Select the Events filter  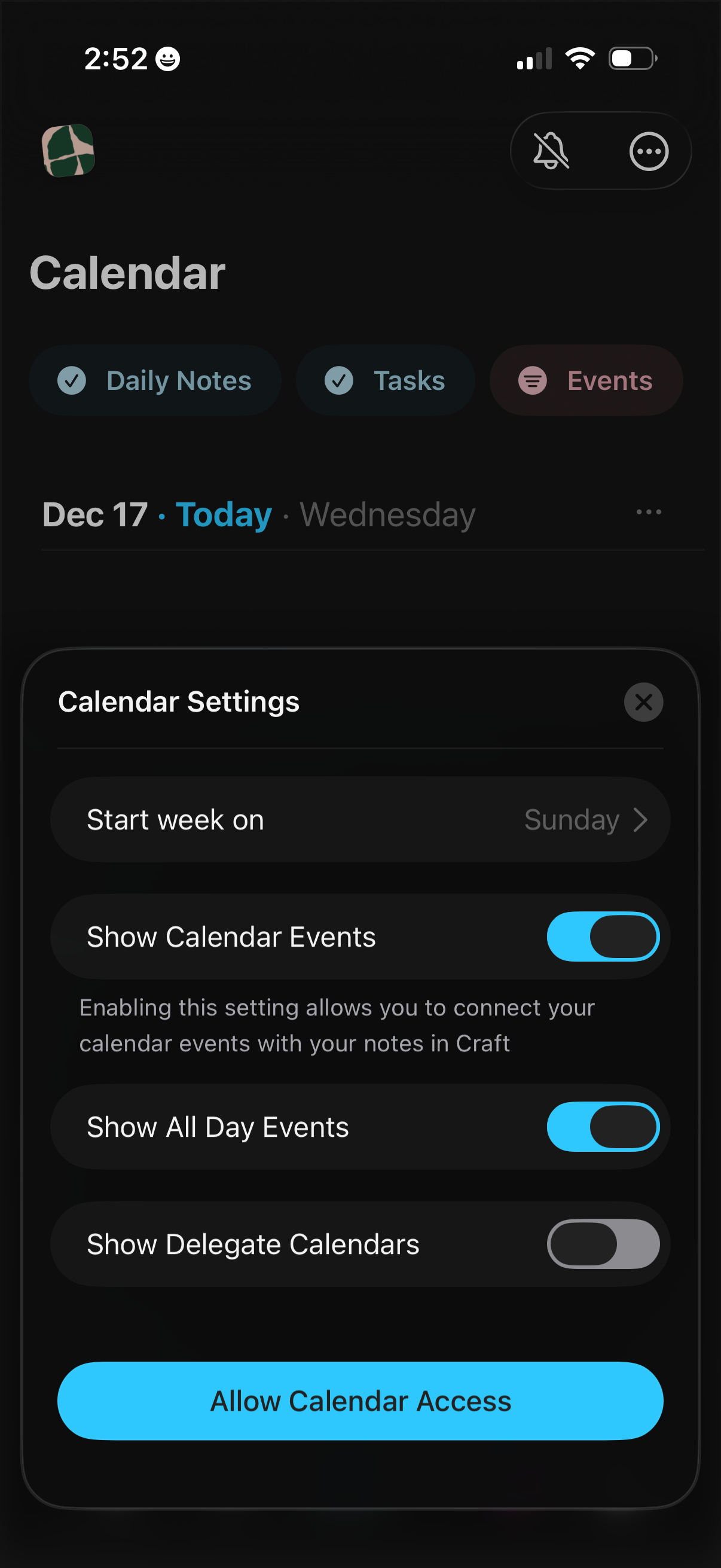coord(585,380)
